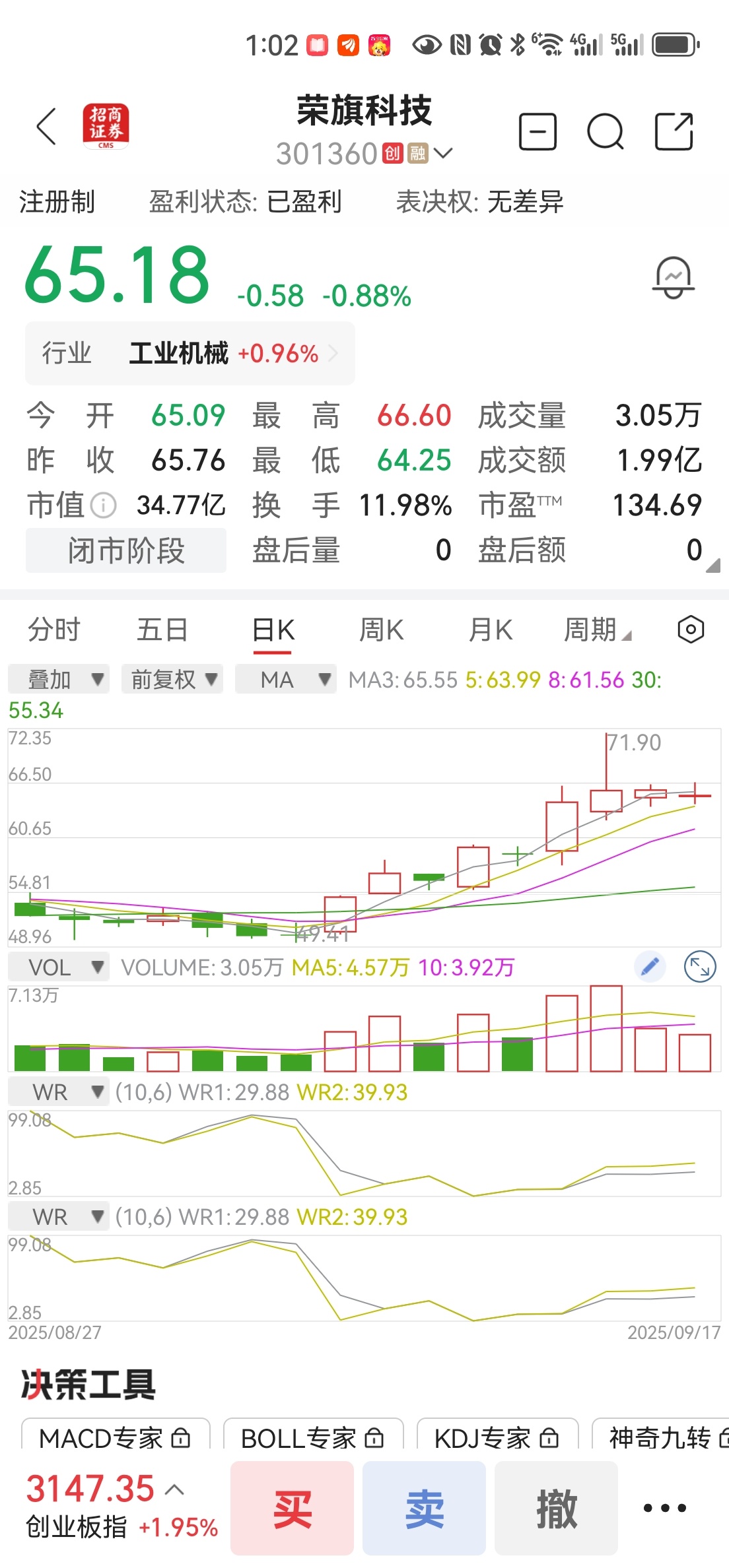Select the 周K chart tab
The width and height of the screenshot is (729, 1568).
pyautogui.click(x=381, y=630)
